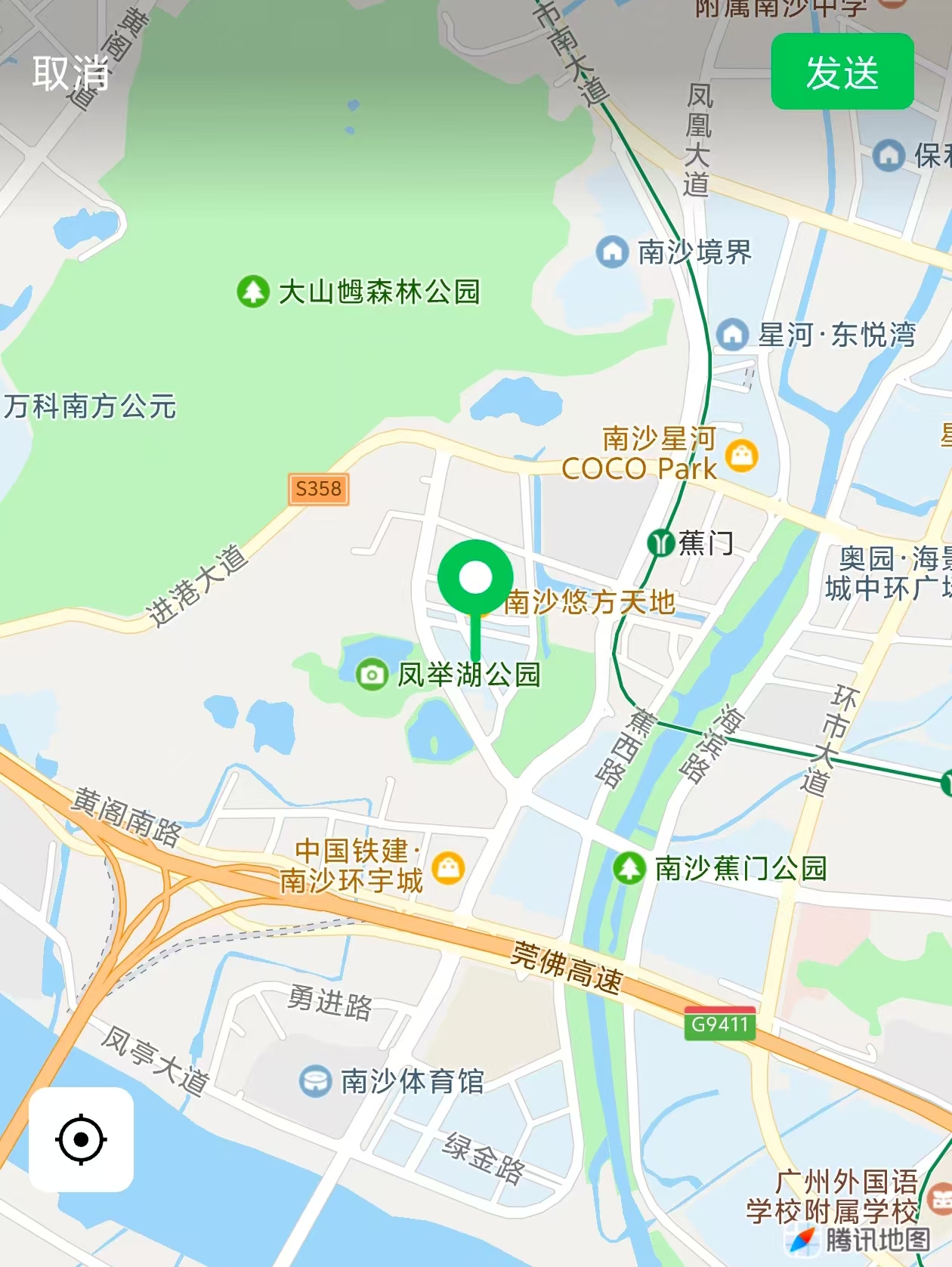Tap the 蕉门 metro station marker
The height and width of the screenshot is (1267, 952).
tap(661, 542)
